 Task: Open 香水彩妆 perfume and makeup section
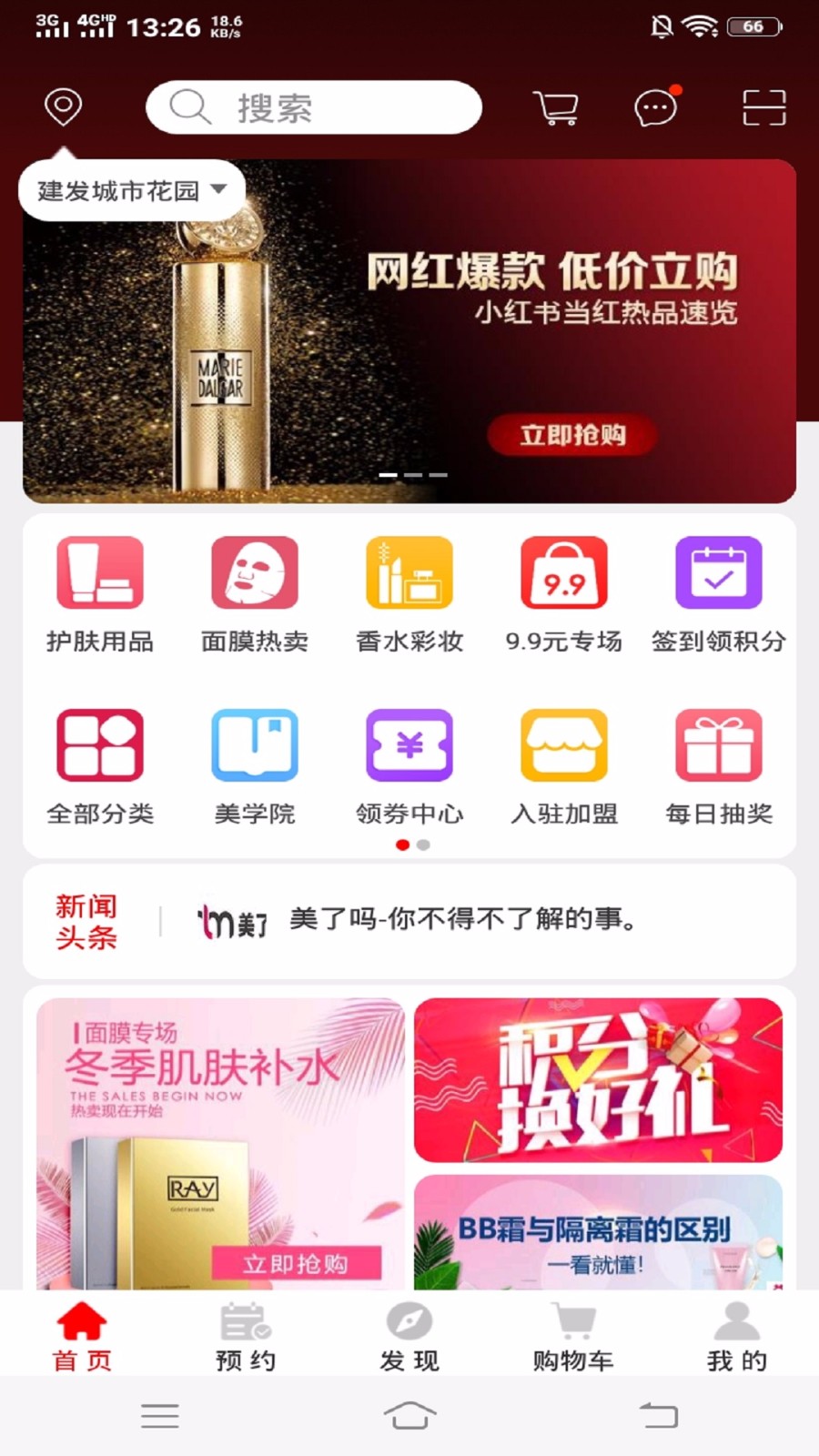(x=409, y=591)
